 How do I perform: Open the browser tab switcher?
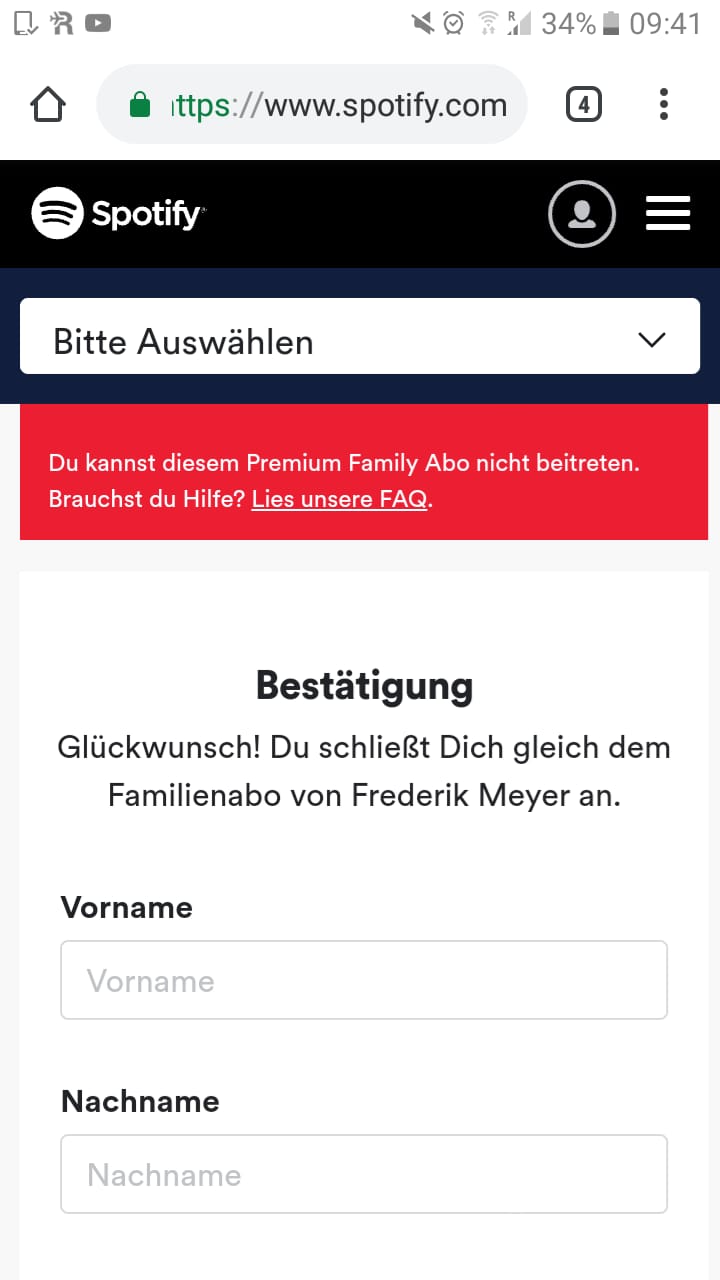pos(584,104)
